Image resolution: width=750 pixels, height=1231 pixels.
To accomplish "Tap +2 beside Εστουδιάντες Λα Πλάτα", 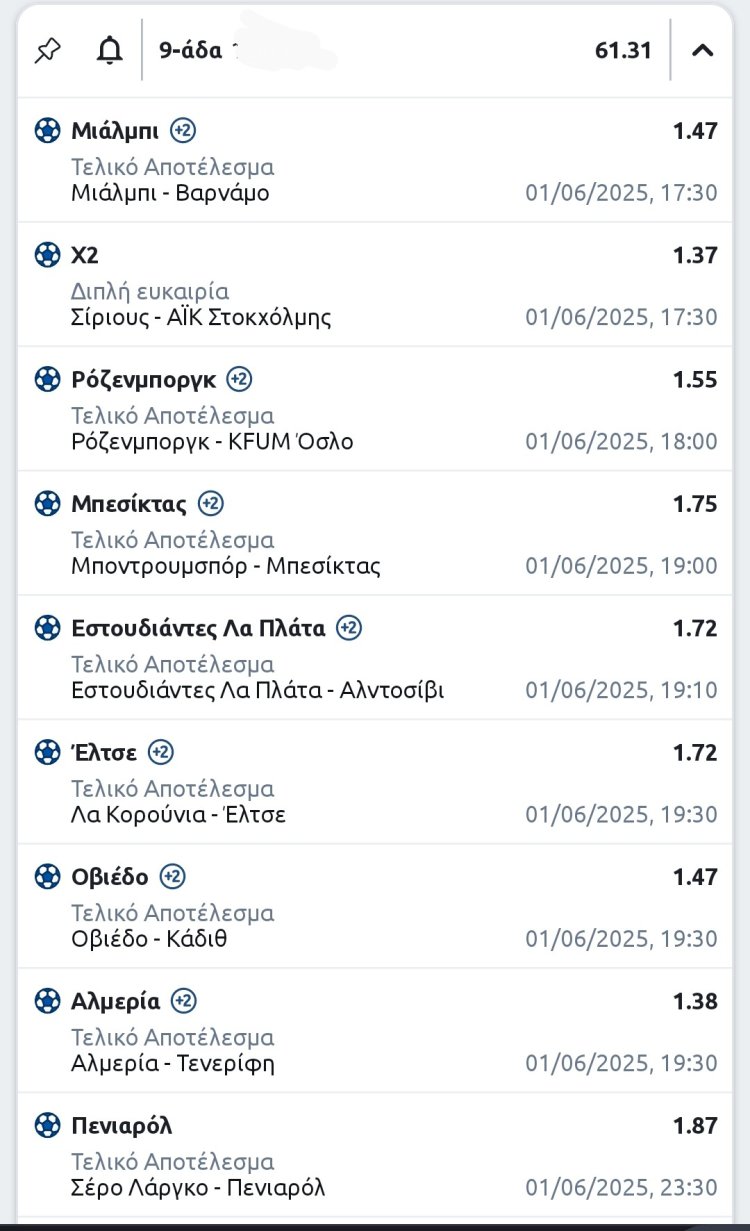I will click(349, 628).
